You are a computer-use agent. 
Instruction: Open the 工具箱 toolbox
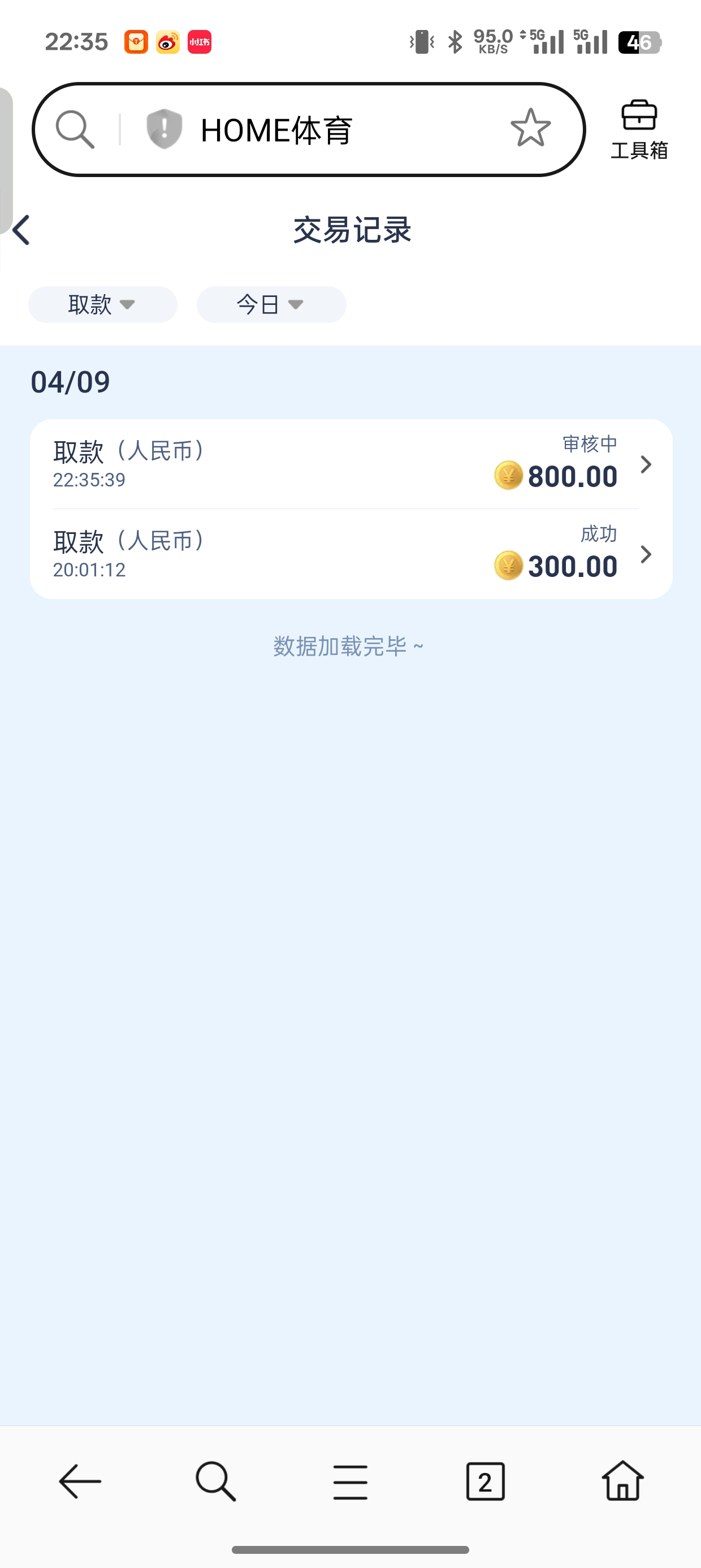tap(639, 130)
